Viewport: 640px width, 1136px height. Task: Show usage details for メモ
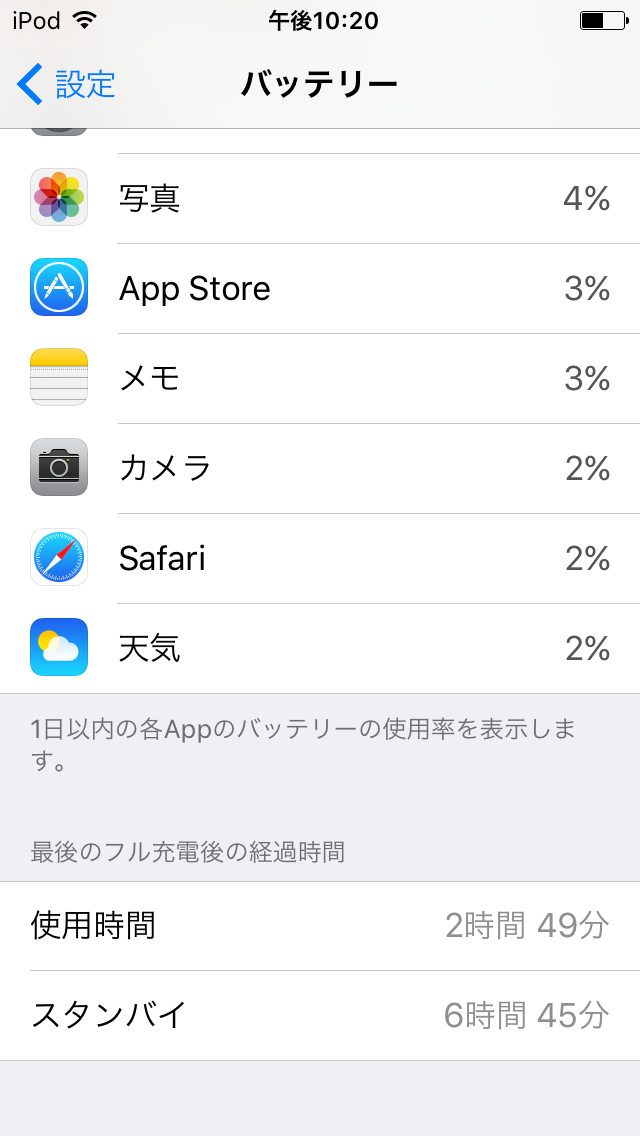[x=320, y=378]
